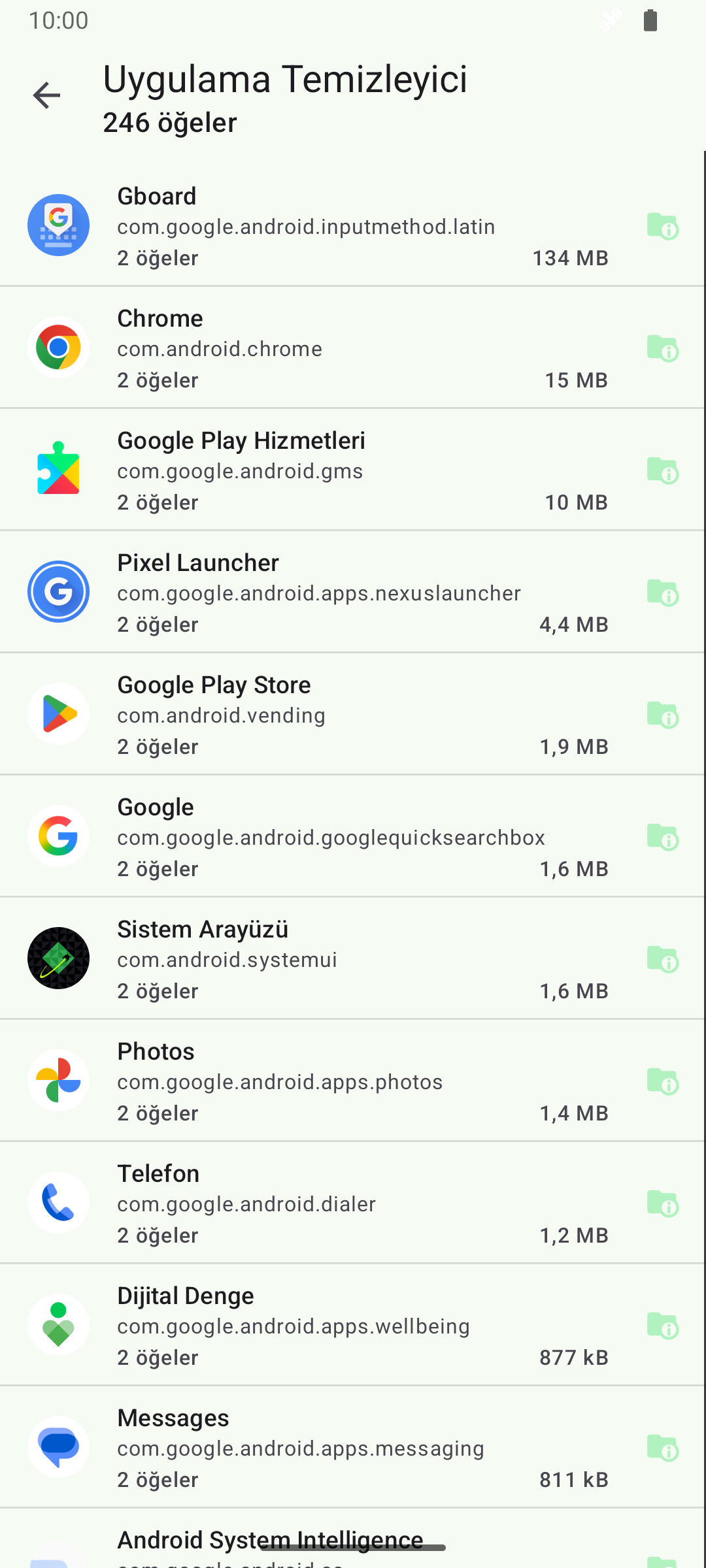The height and width of the screenshot is (1568, 706).
Task: Tap the folder info icon for Chrome
Action: coord(662,349)
